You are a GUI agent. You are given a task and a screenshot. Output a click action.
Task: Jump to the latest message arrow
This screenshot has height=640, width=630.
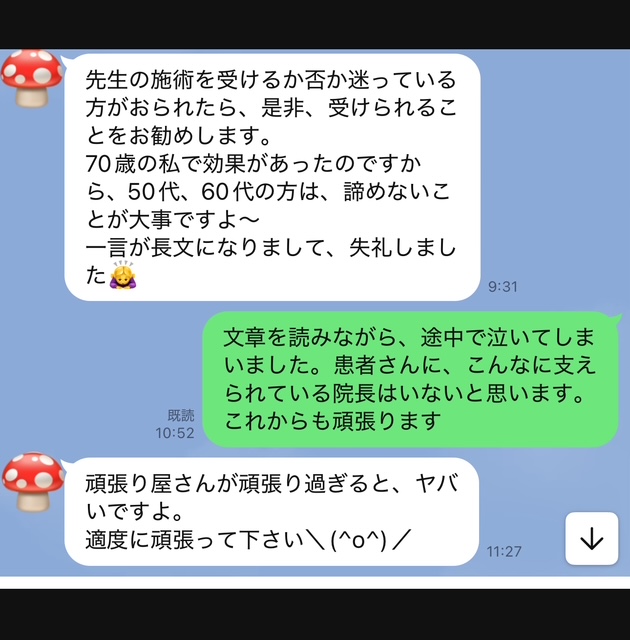592,539
